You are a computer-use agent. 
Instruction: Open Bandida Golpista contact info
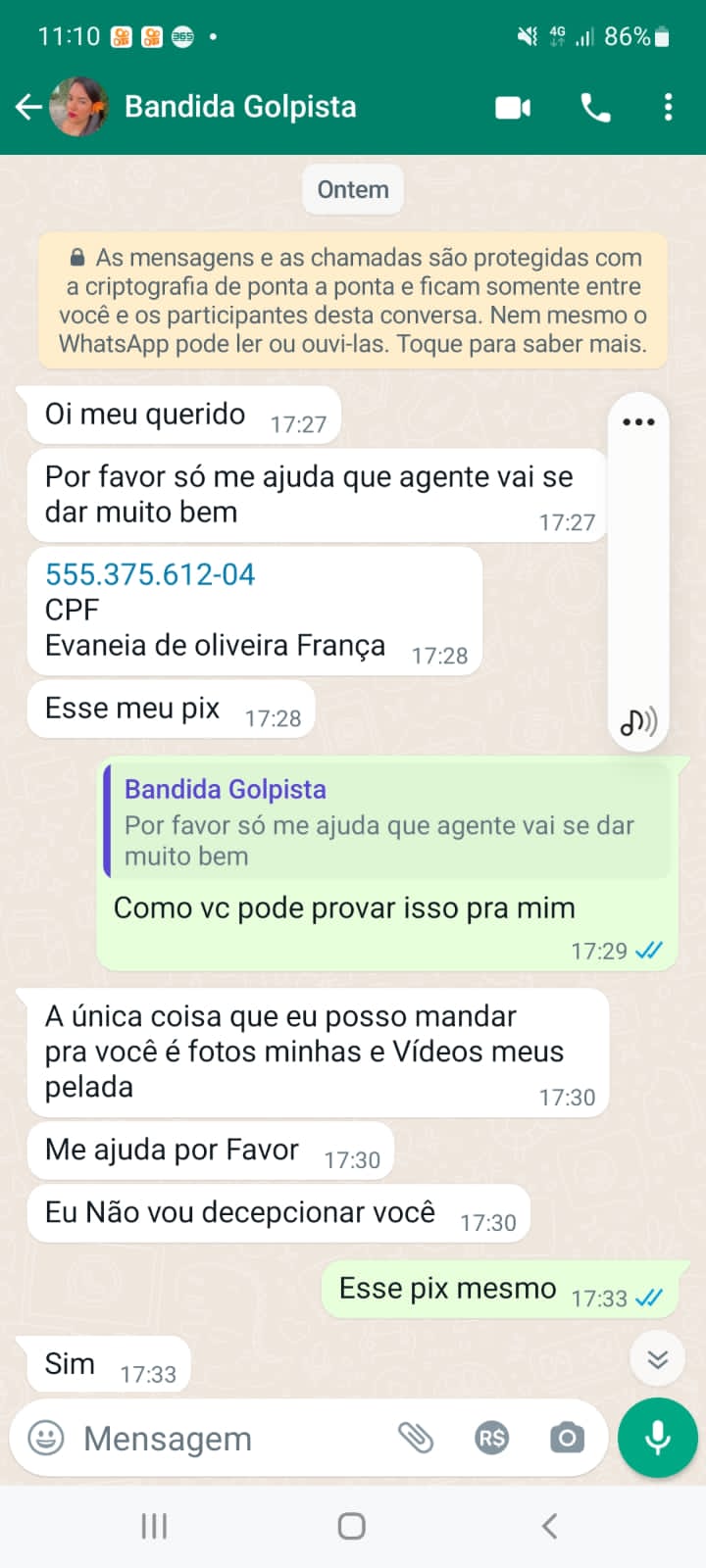coord(240,107)
